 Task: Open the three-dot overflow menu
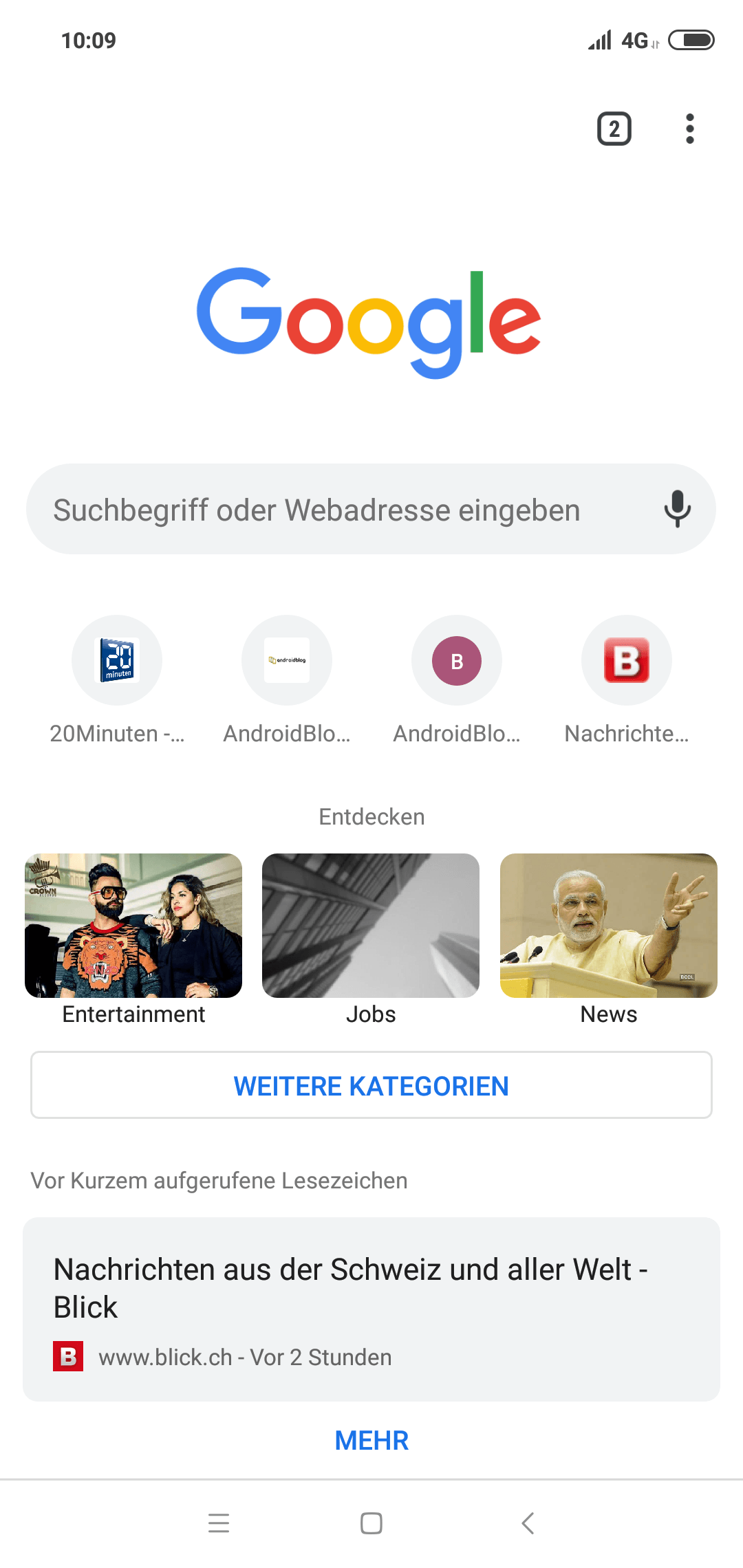(x=689, y=129)
